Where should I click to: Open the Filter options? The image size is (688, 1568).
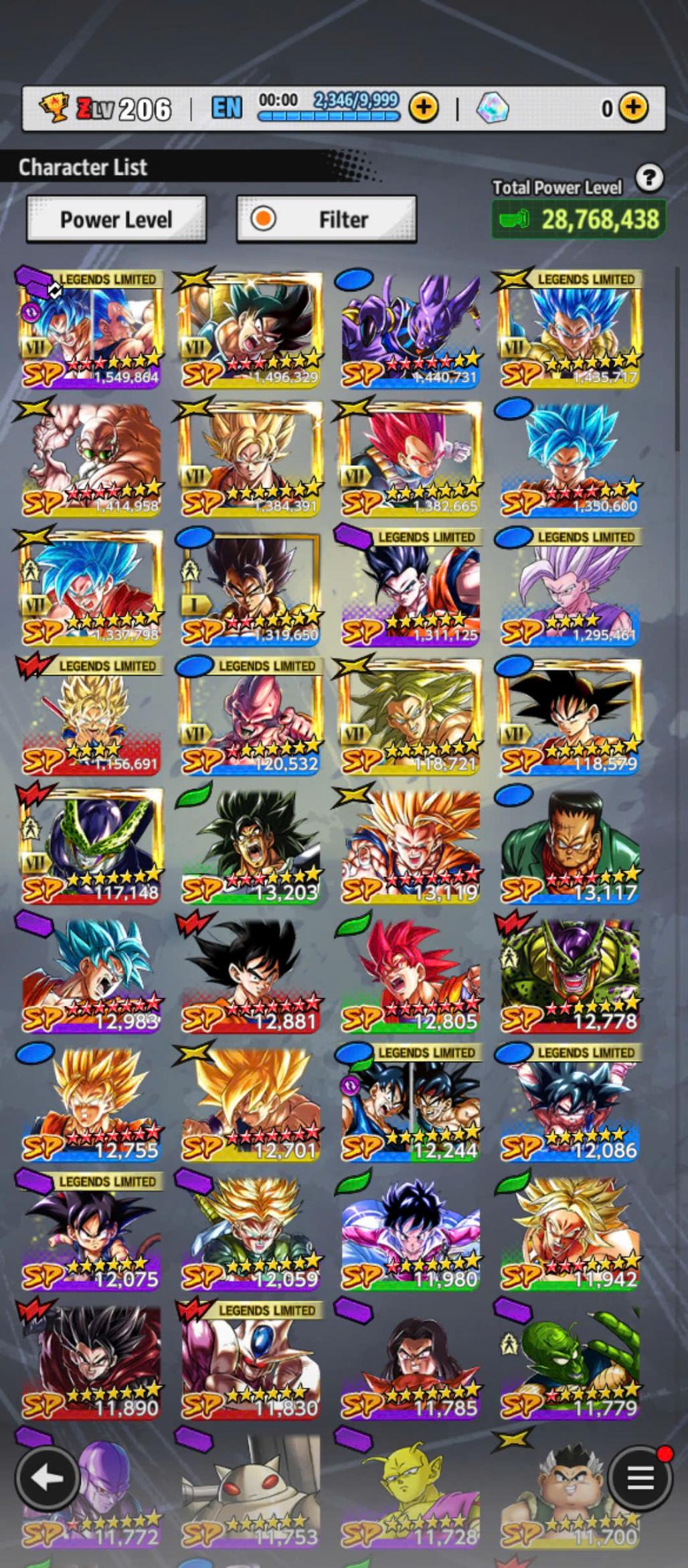point(327,219)
